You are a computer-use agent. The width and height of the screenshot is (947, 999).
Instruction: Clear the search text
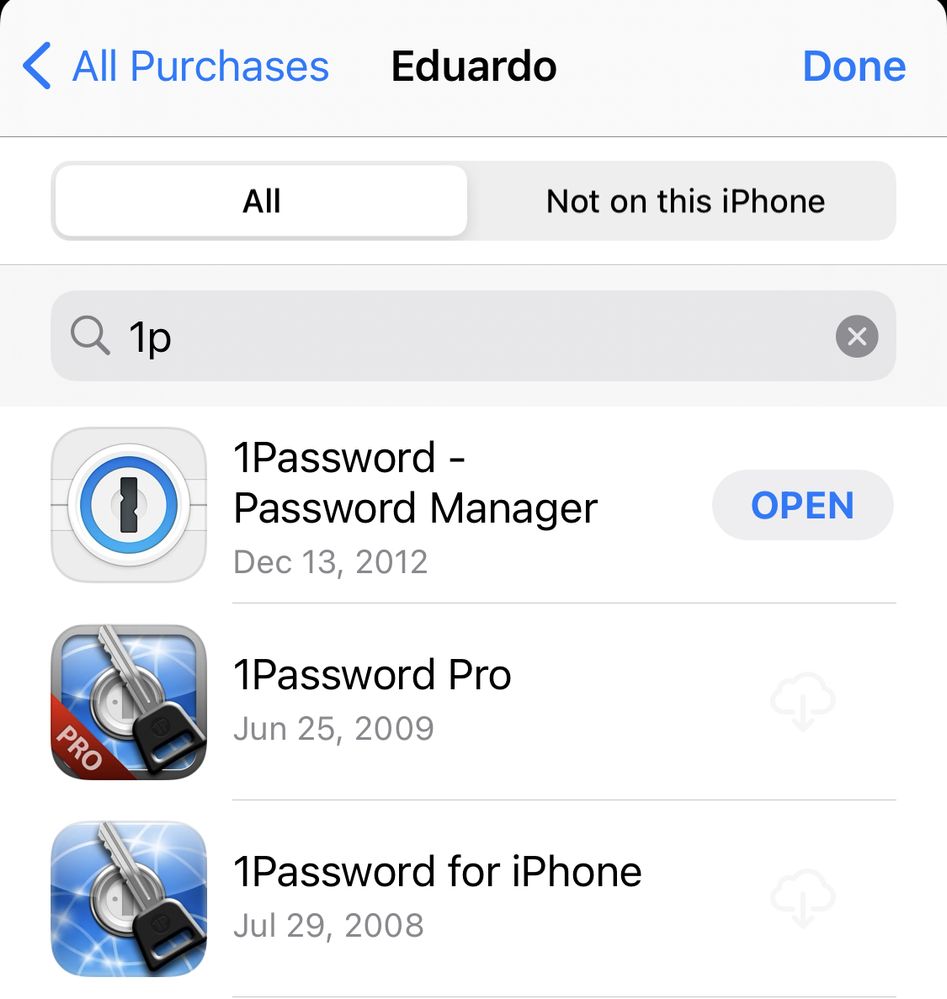pyautogui.click(x=856, y=337)
